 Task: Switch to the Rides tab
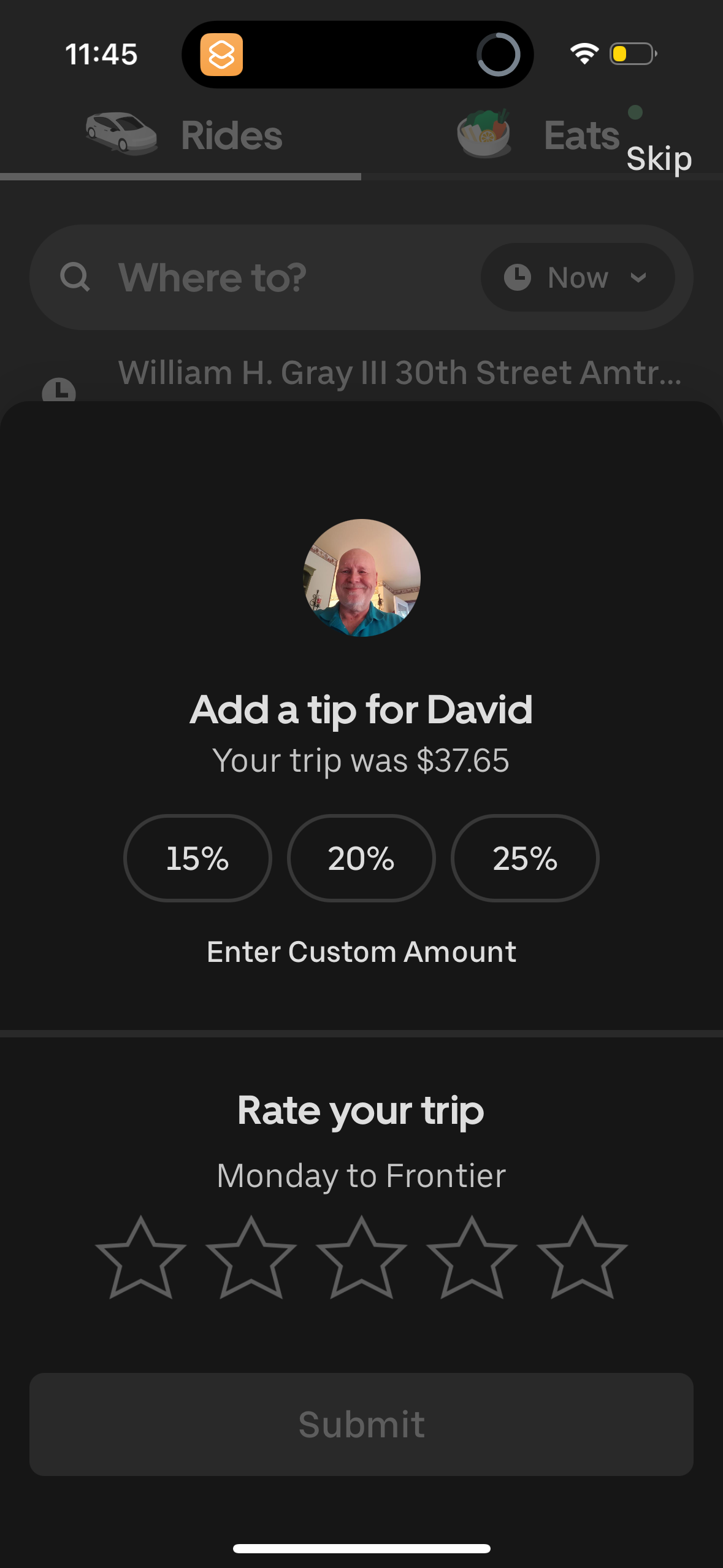pos(231,134)
